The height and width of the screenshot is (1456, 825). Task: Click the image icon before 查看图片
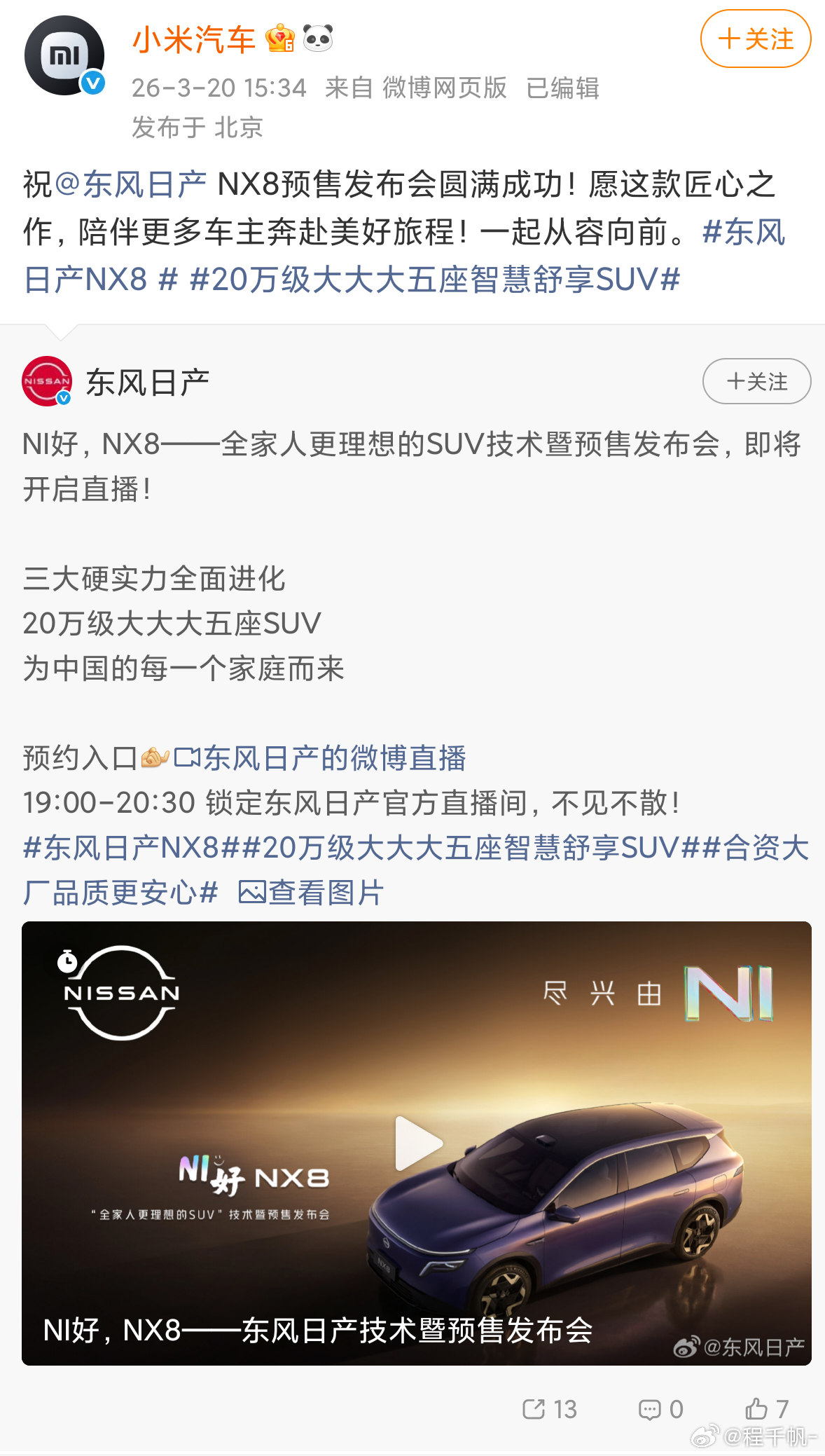254,891
